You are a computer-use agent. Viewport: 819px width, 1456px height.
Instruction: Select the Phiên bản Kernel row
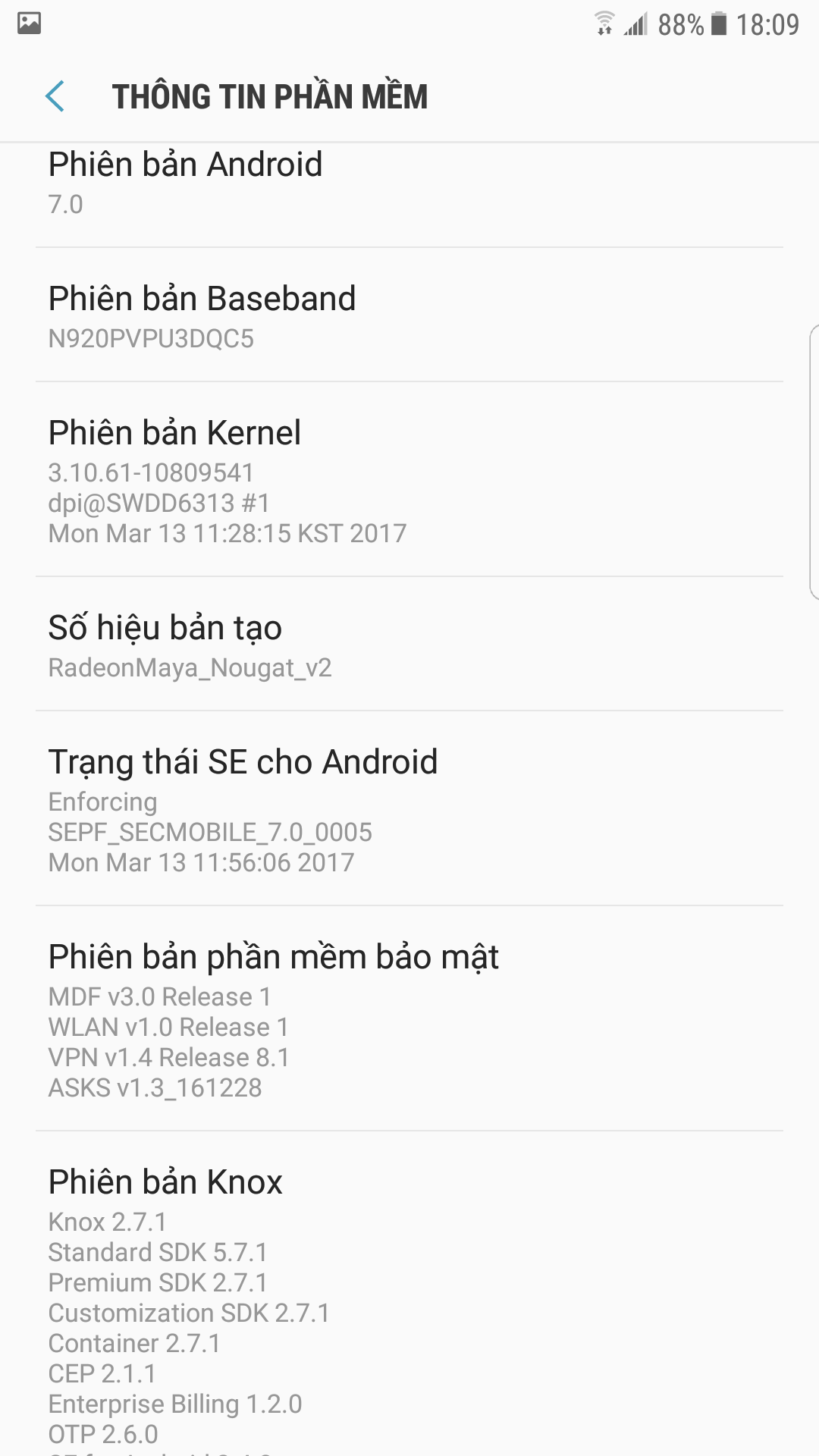click(409, 479)
